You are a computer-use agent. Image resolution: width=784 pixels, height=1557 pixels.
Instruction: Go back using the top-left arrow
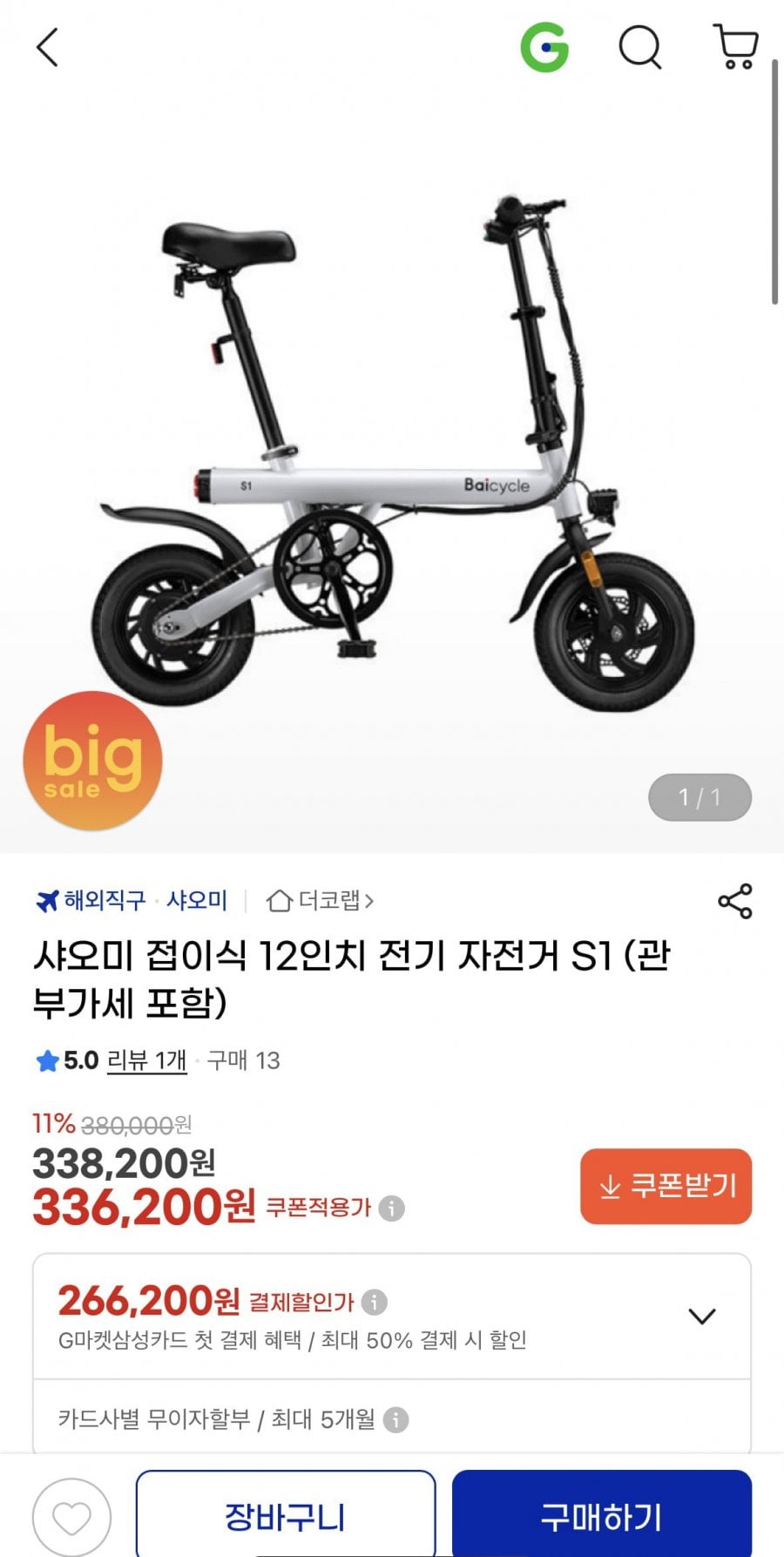(48, 47)
